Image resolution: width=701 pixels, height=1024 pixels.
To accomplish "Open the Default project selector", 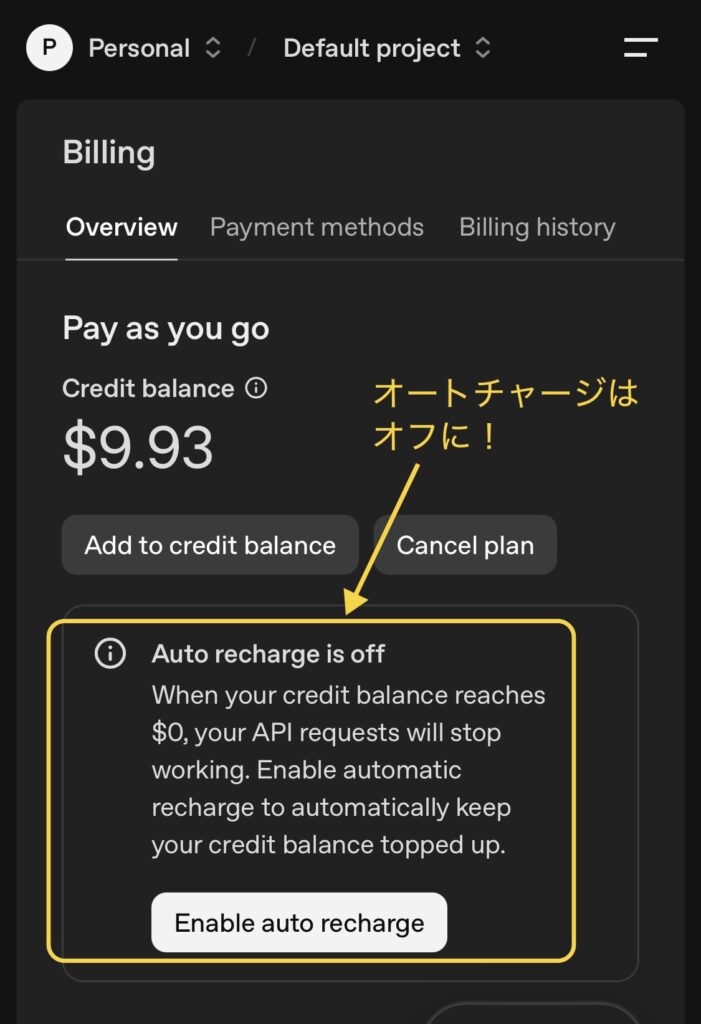I will [386, 48].
